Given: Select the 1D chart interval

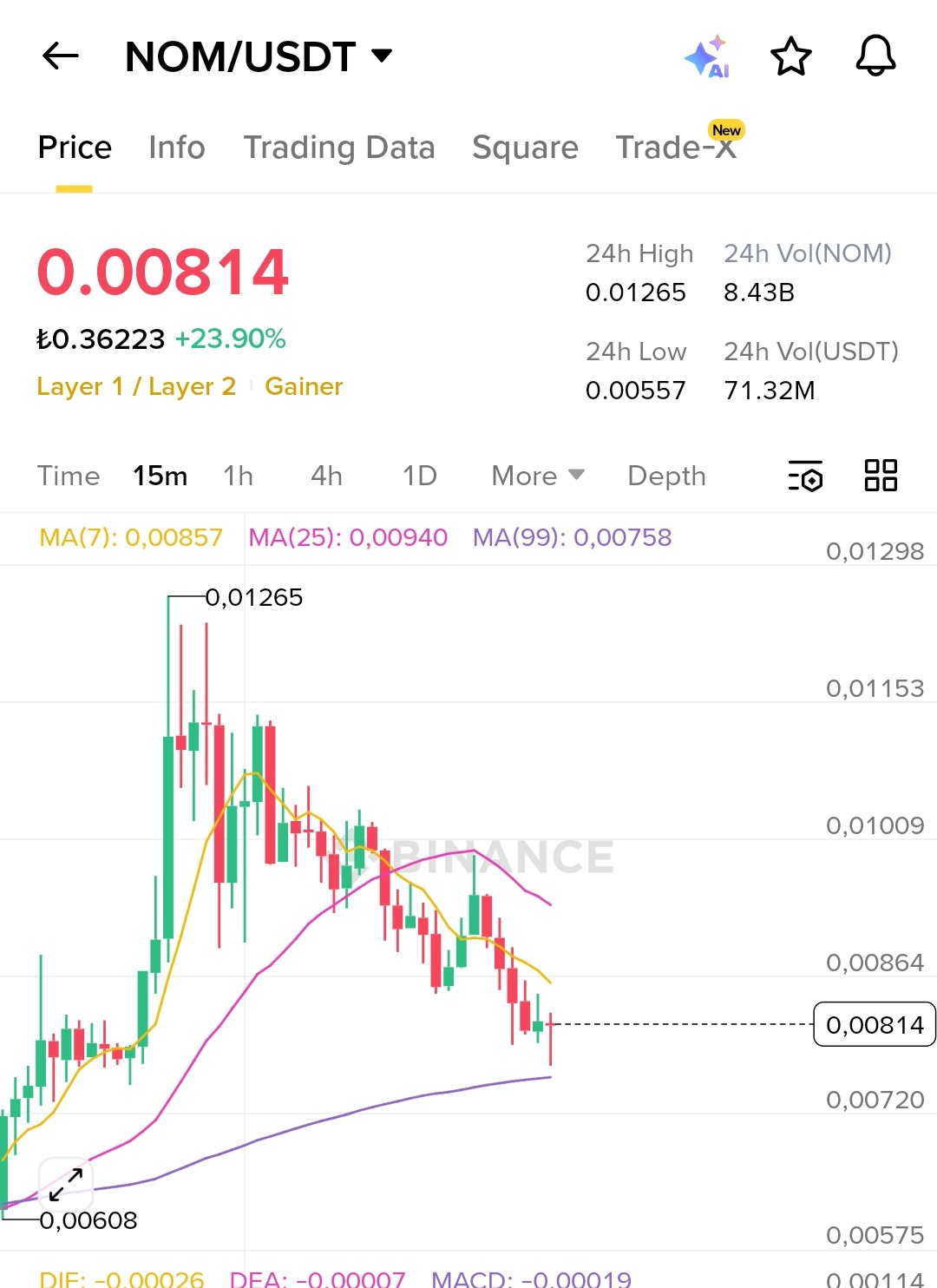Looking at the screenshot, I should coord(419,476).
